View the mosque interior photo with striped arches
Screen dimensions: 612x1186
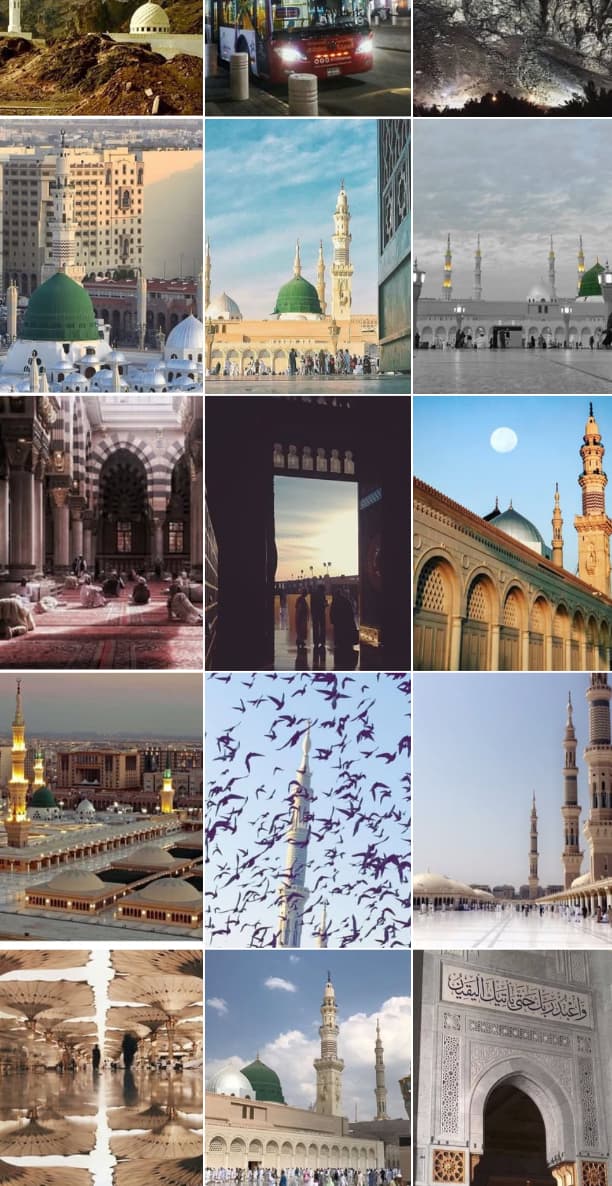tap(101, 532)
